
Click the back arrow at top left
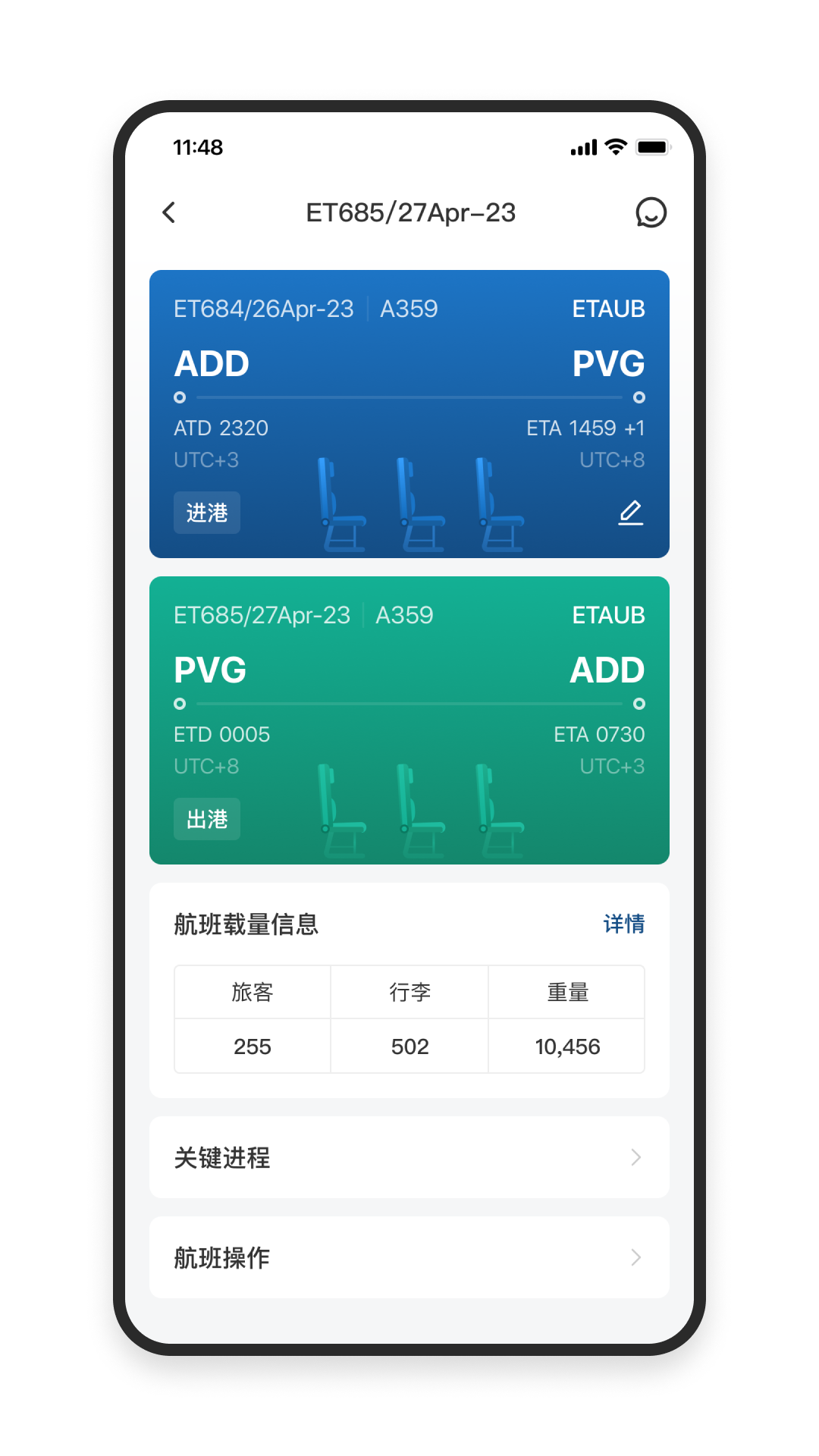tap(168, 213)
